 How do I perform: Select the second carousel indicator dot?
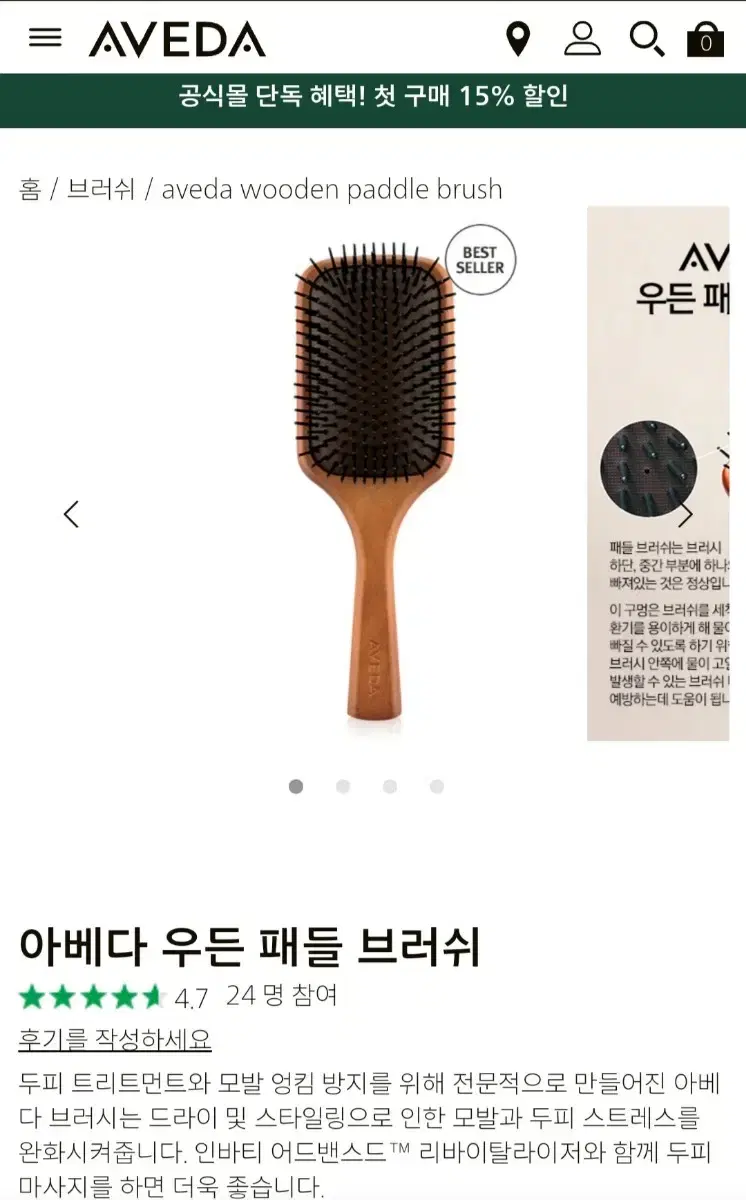[341, 788]
